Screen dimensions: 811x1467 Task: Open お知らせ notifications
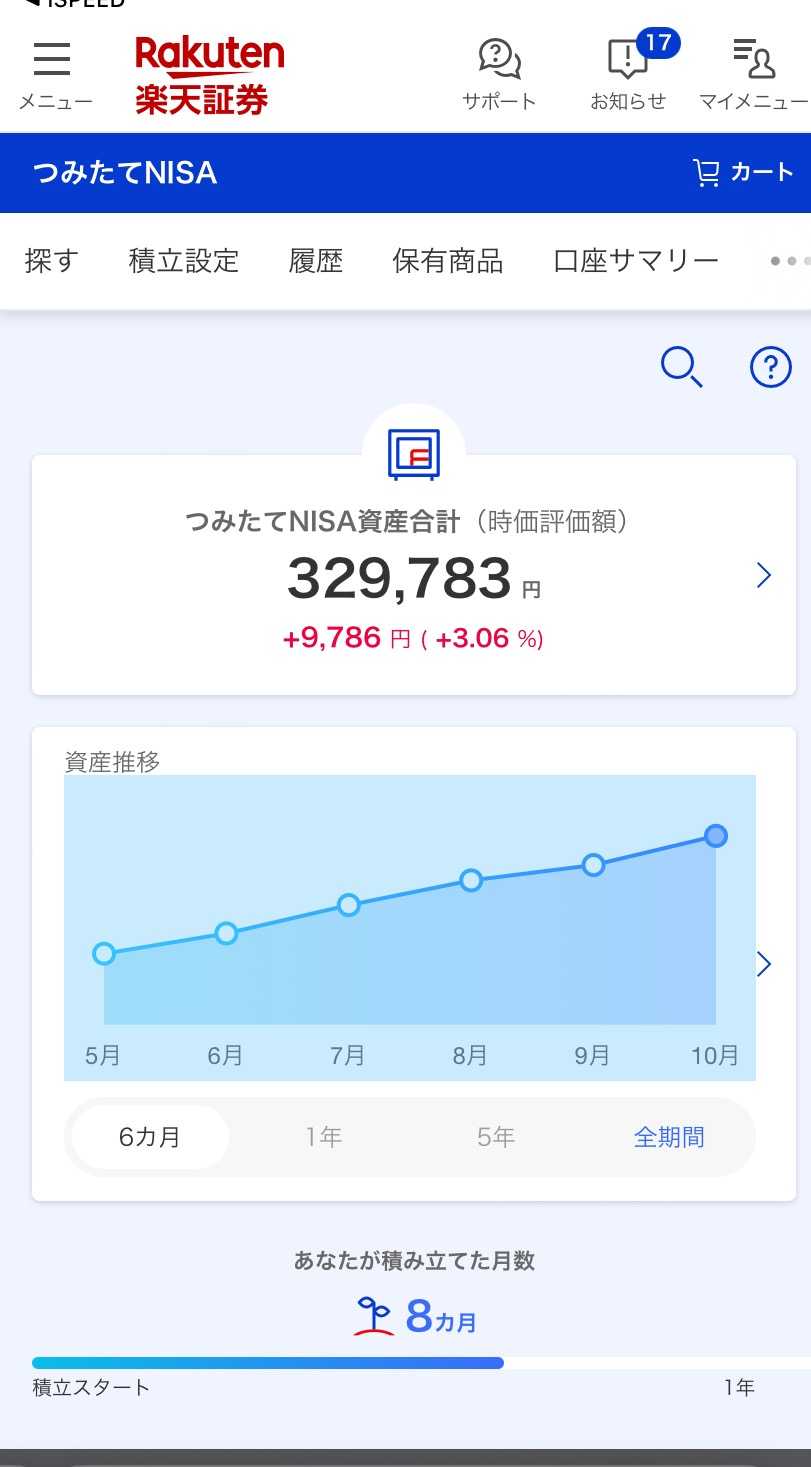click(x=628, y=74)
